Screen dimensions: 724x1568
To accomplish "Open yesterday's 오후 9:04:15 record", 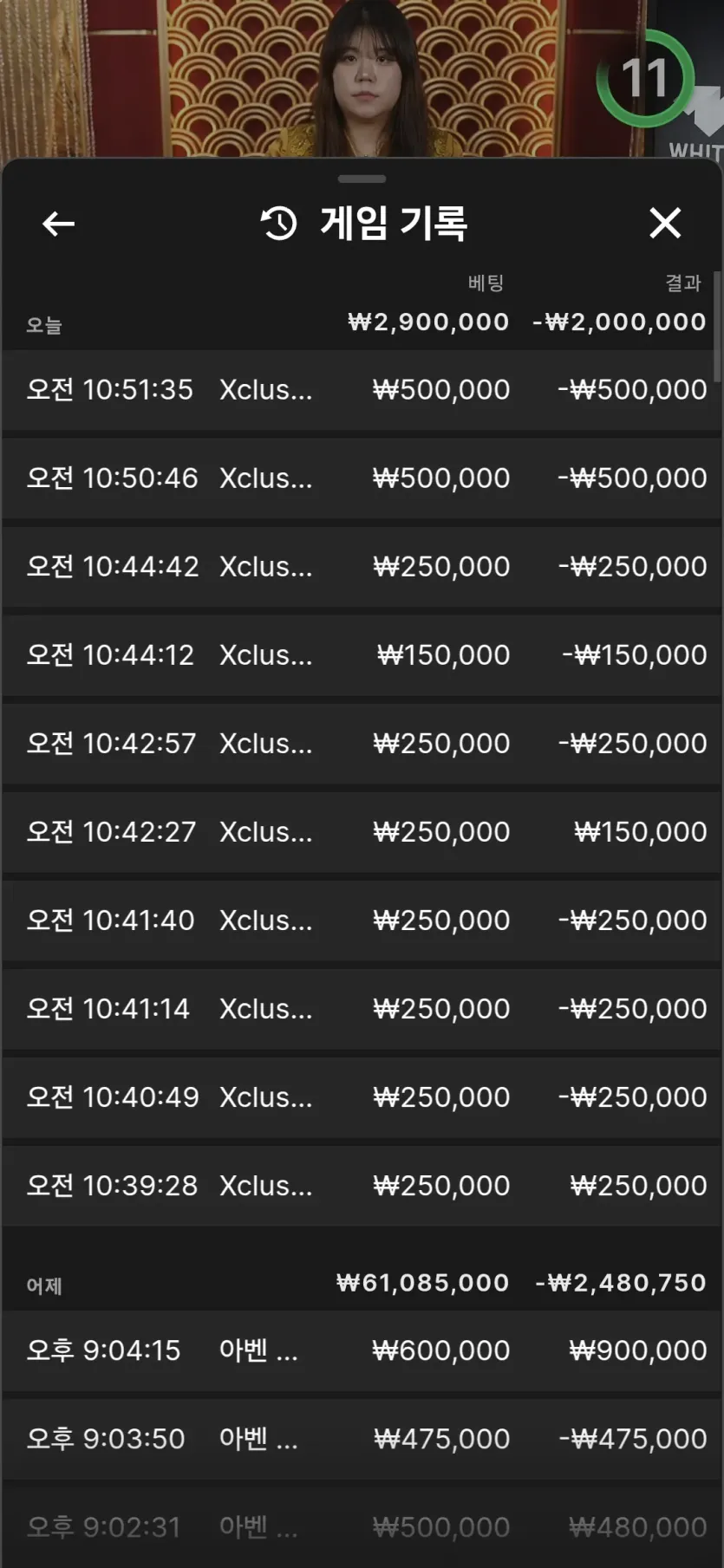I will point(361,1350).
